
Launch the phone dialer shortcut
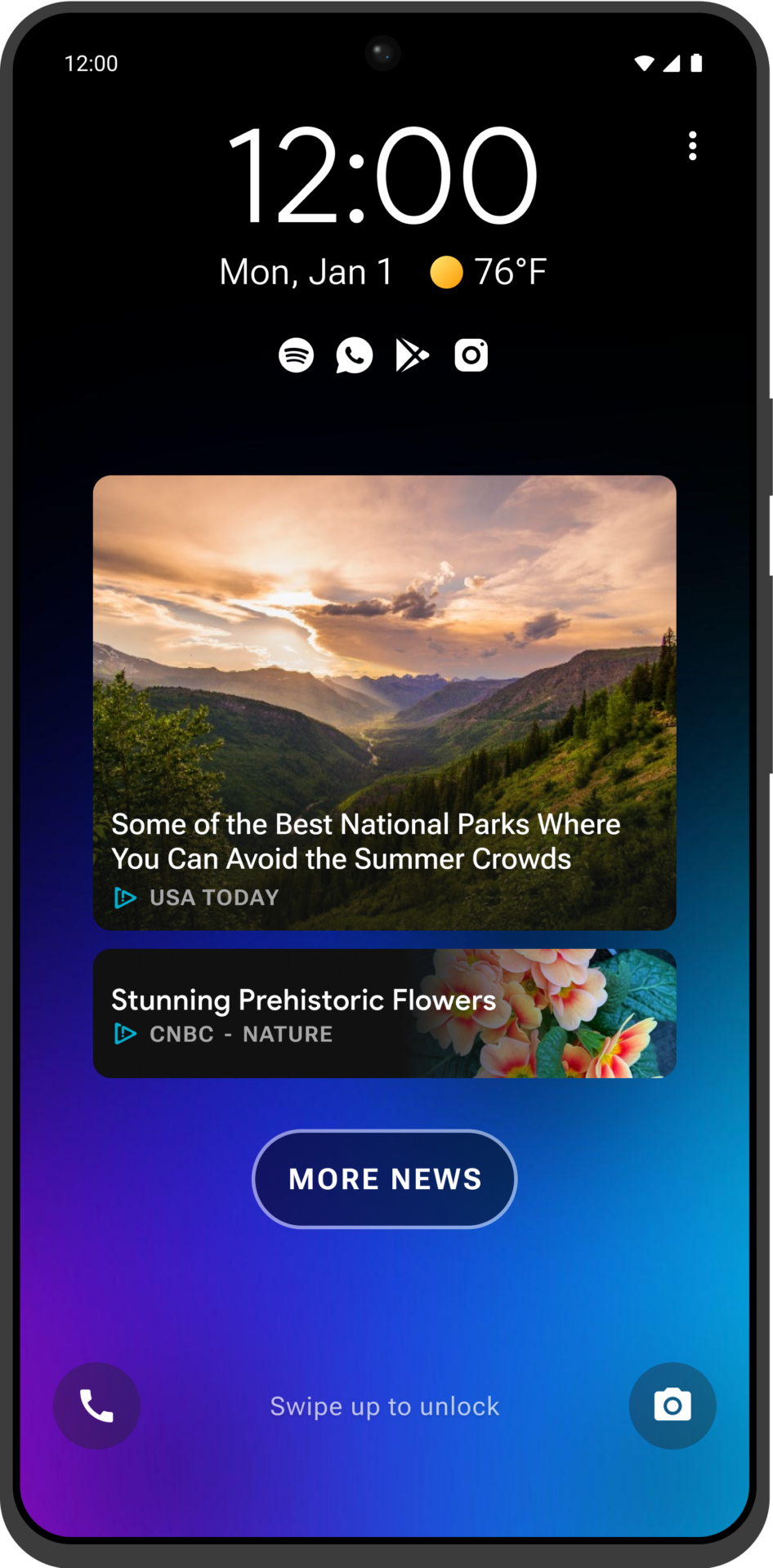pyautogui.click(x=96, y=1405)
